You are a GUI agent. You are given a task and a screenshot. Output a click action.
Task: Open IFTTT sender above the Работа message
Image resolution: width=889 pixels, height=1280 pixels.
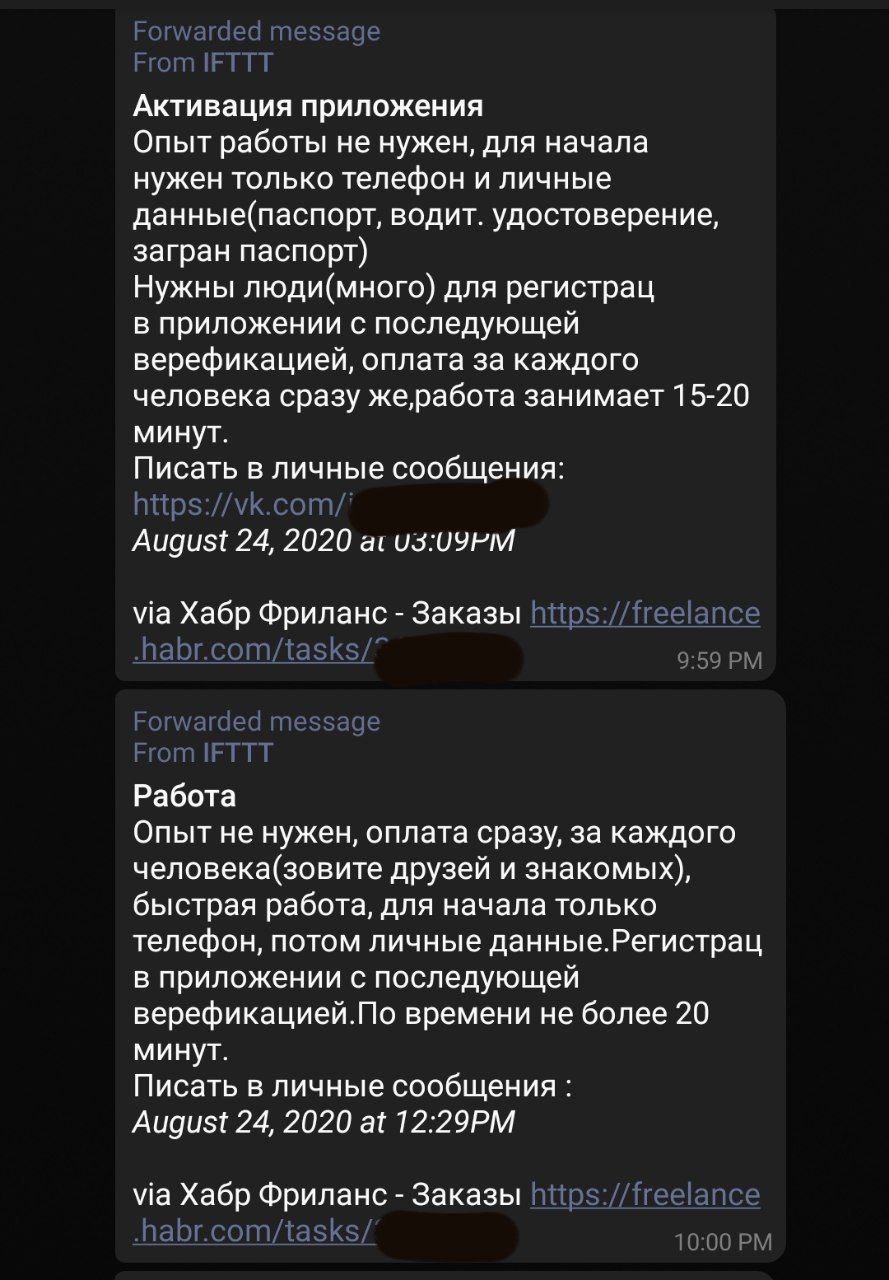pyautogui.click(x=237, y=753)
